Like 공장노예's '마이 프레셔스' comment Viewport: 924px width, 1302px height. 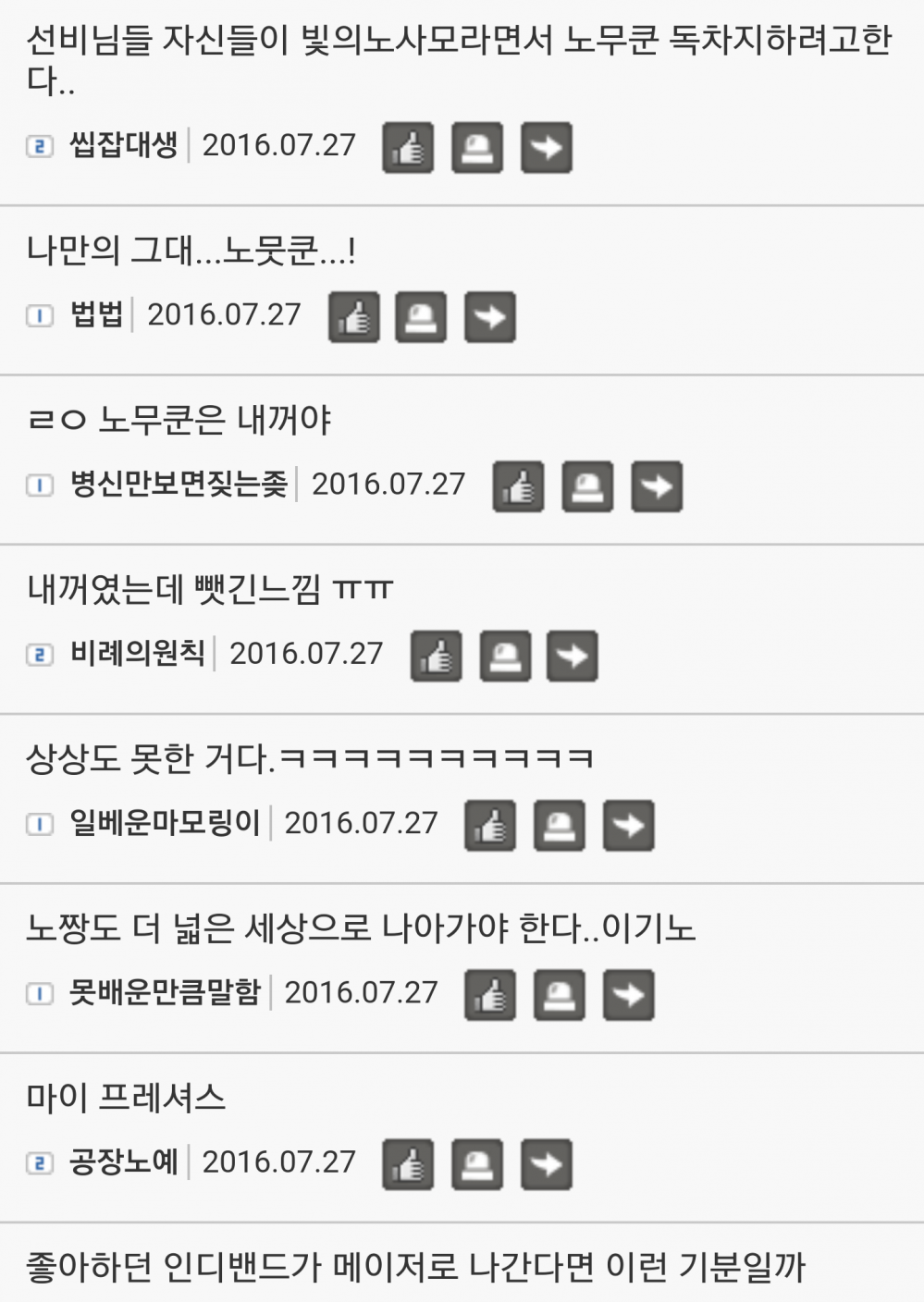(408, 1163)
